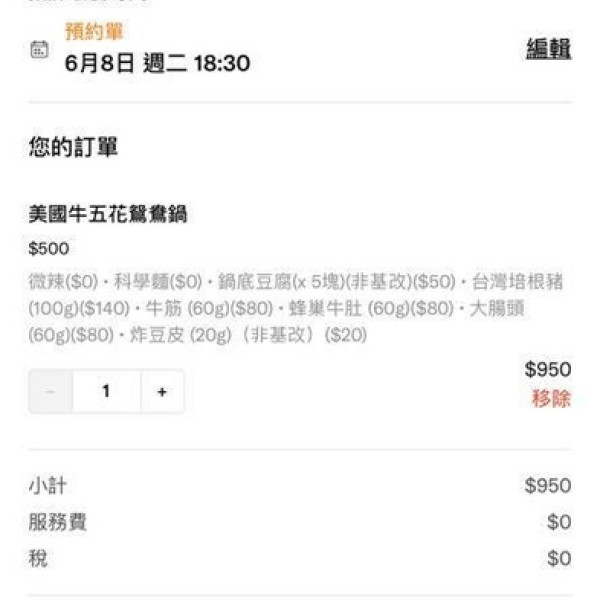Decrease the hot pot quantity with minus

point(51,392)
